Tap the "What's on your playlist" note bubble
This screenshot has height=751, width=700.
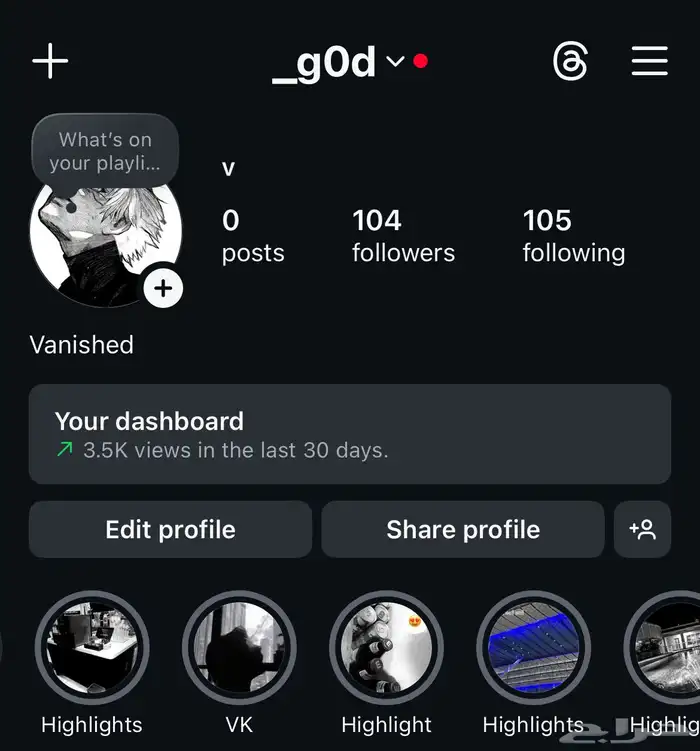tap(105, 152)
